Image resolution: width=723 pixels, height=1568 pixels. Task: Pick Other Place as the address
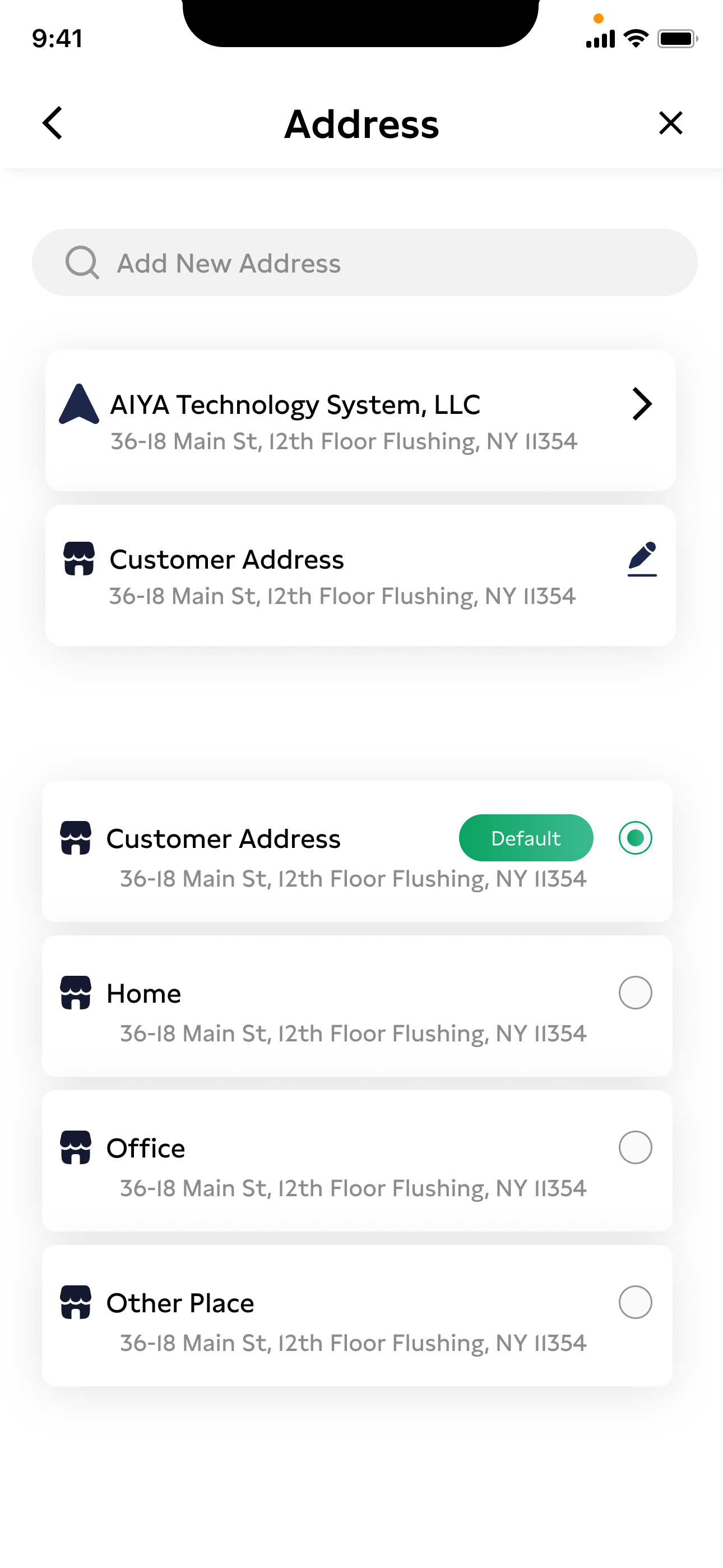pyautogui.click(x=635, y=1302)
